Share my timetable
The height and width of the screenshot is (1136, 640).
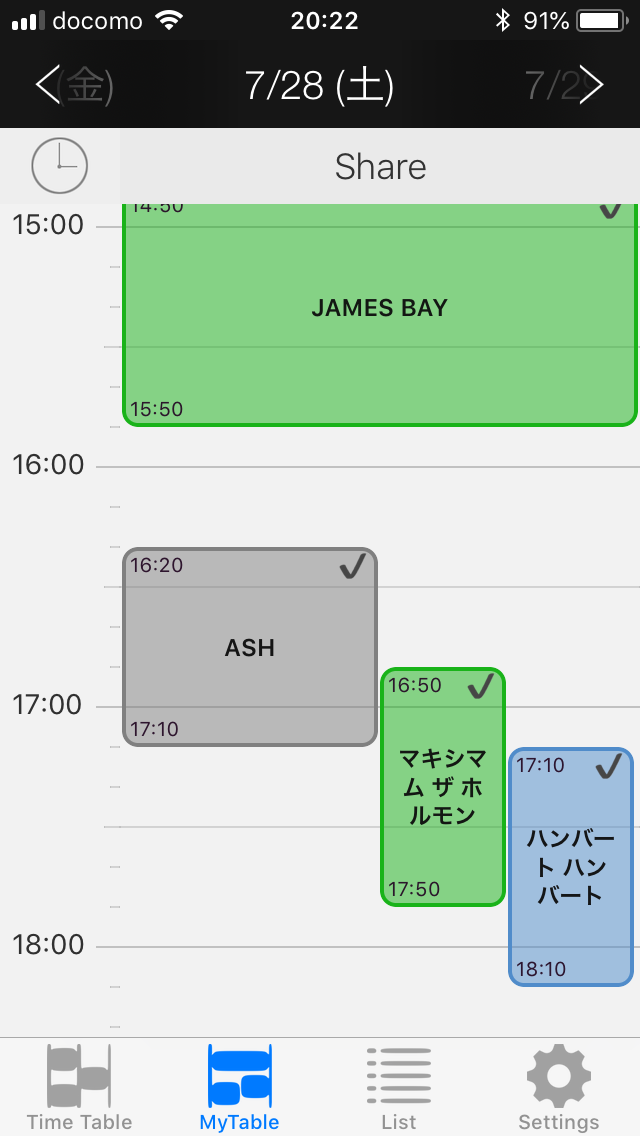coord(380,167)
